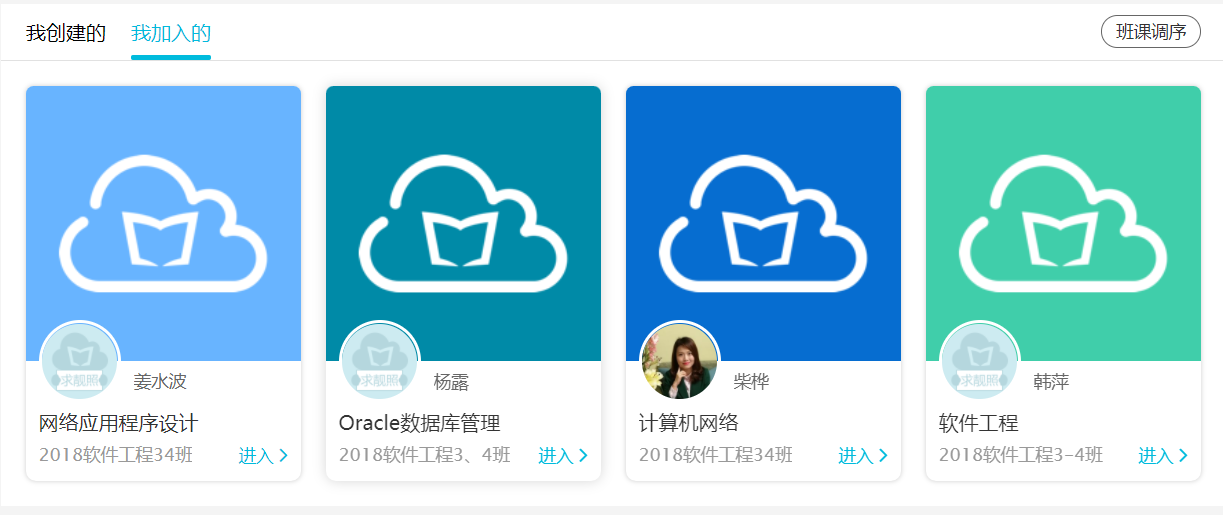The height and width of the screenshot is (515, 1223).
Task: Open the Oracle数据库管理 class card
Action: (x=463, y=224)
